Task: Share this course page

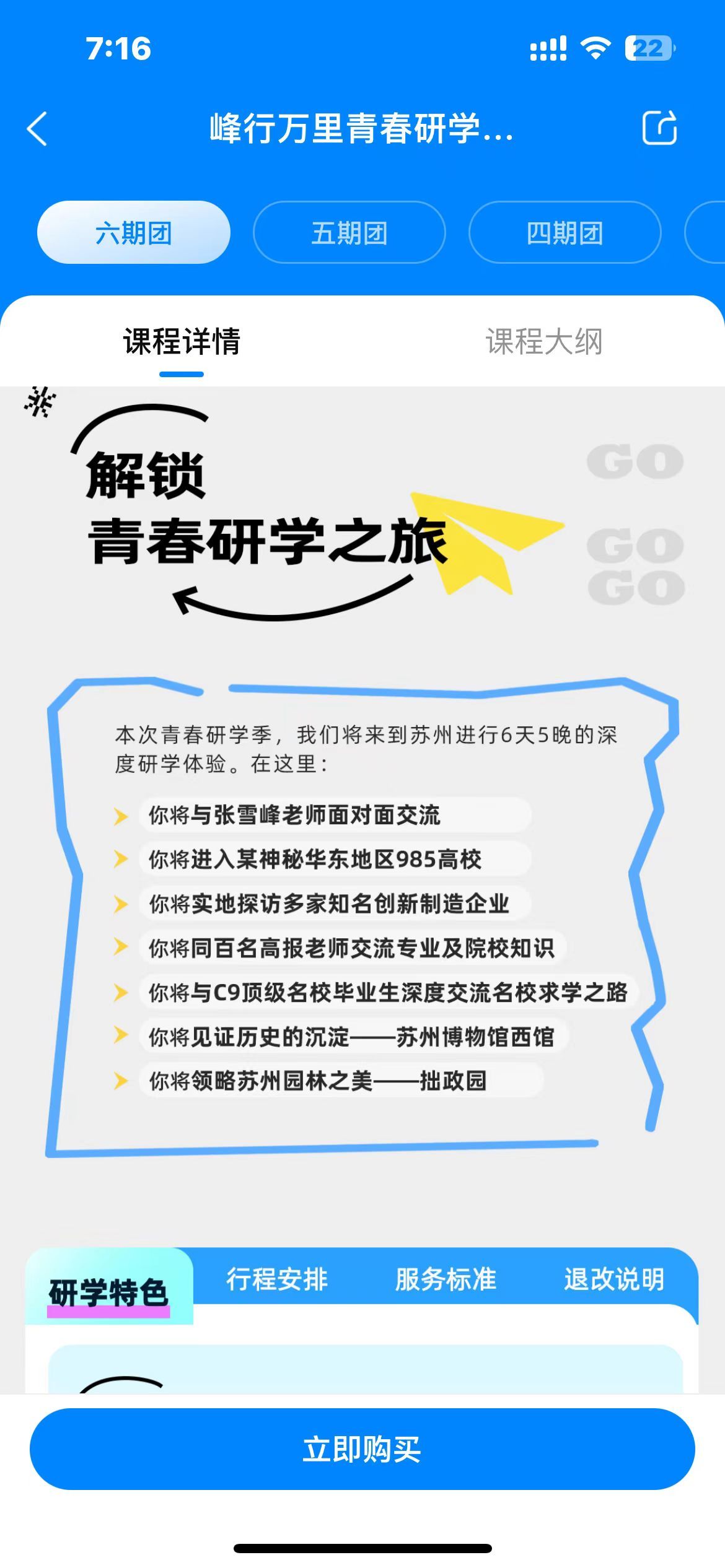Action: pos(659,128)
